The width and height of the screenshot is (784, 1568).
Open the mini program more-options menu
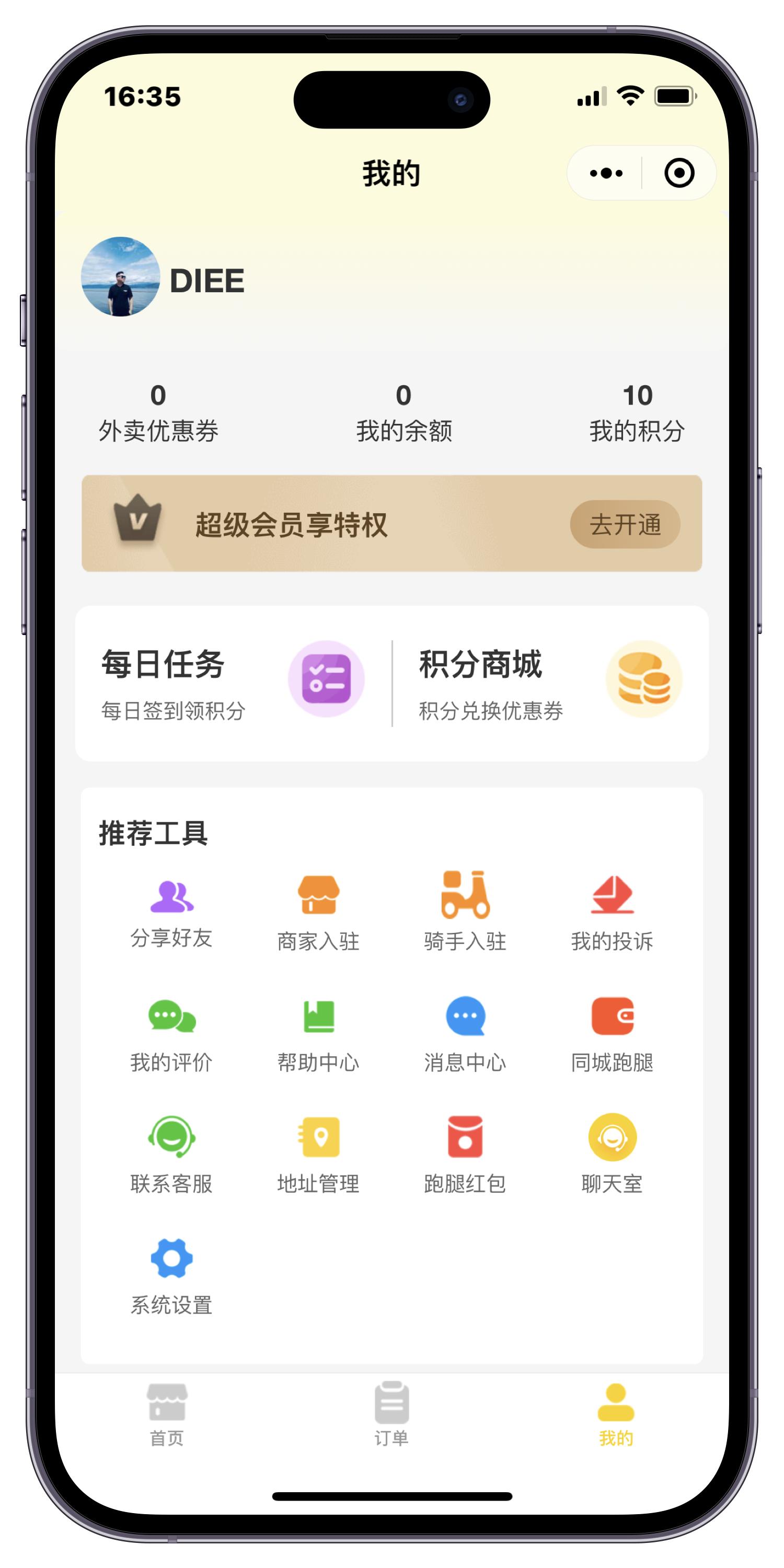(x=606, y=174)
